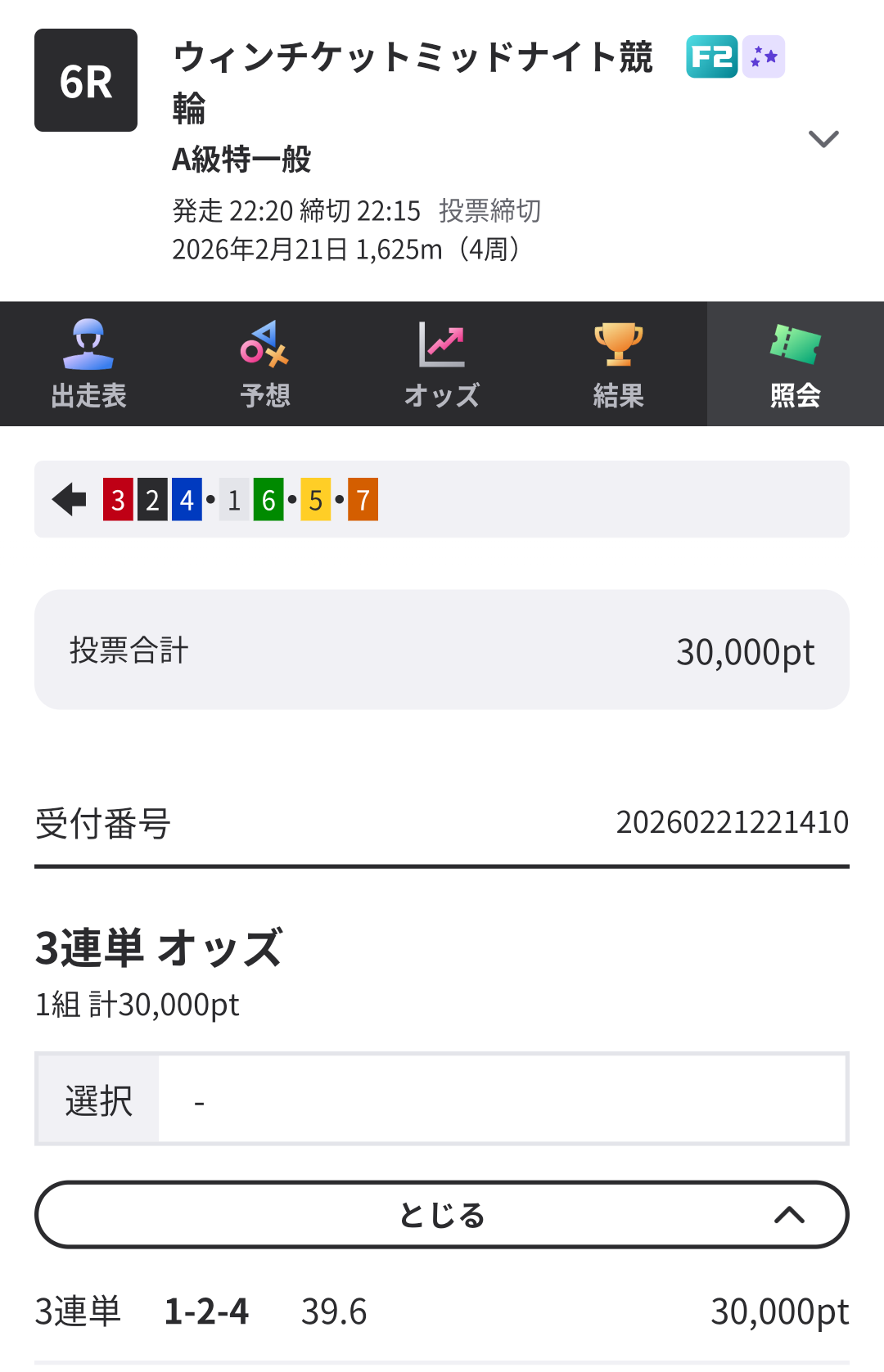Collapse details with the とじる button
The height and width of the screenshot is (1372, 884).
point(442,1215)
